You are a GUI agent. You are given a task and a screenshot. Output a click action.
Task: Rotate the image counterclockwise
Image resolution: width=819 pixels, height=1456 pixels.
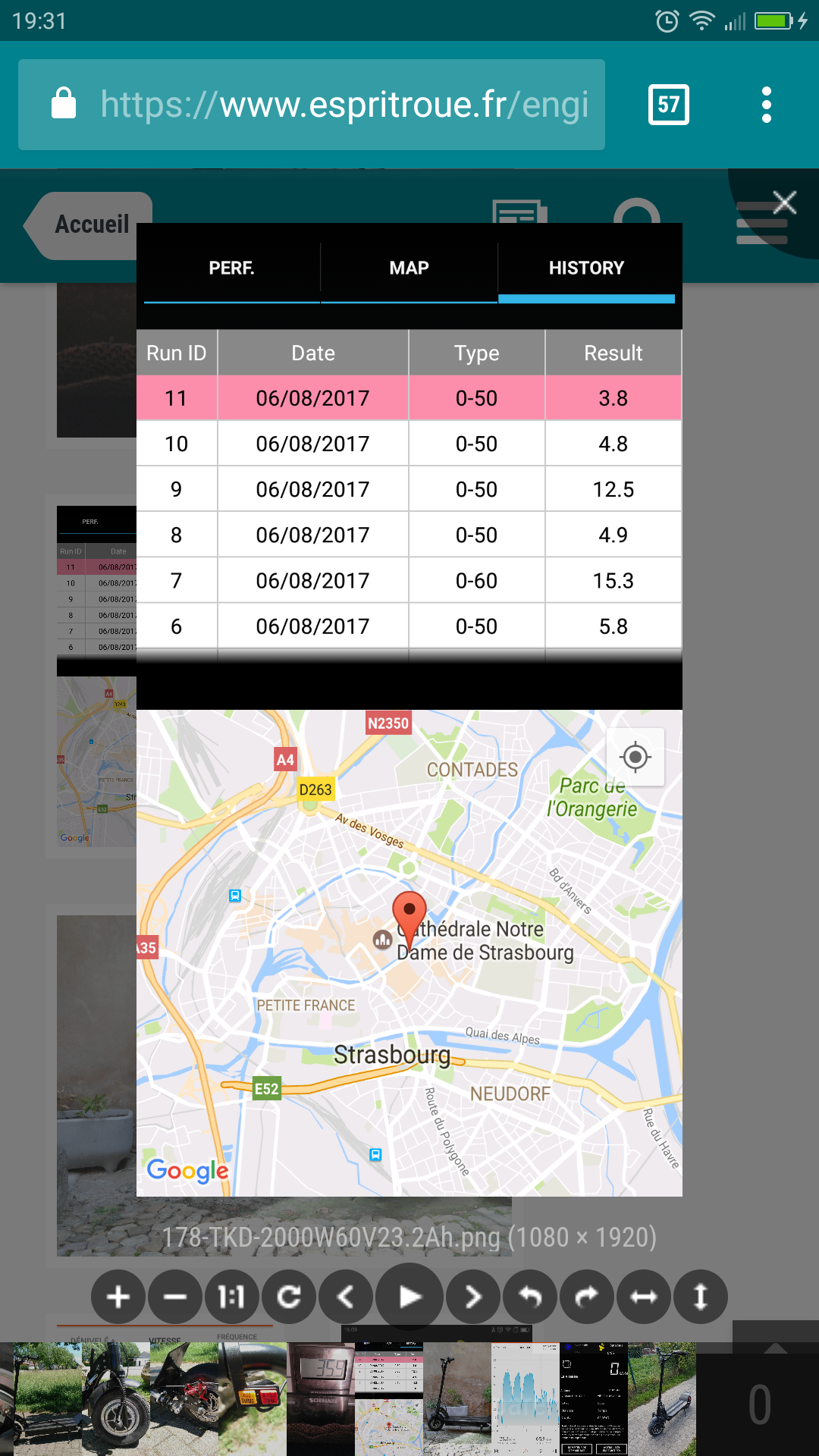pos(530,1297)
